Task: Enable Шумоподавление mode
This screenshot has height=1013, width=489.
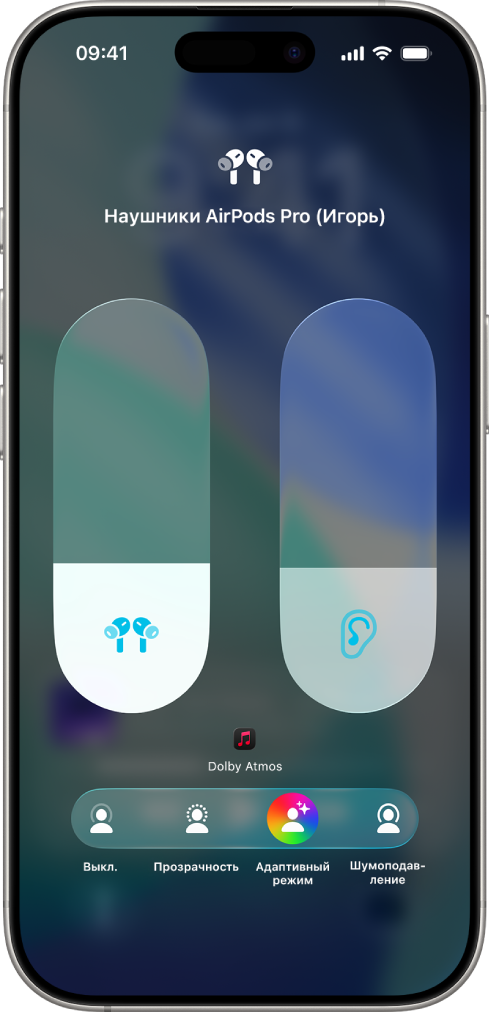Action: coord(388,819)
